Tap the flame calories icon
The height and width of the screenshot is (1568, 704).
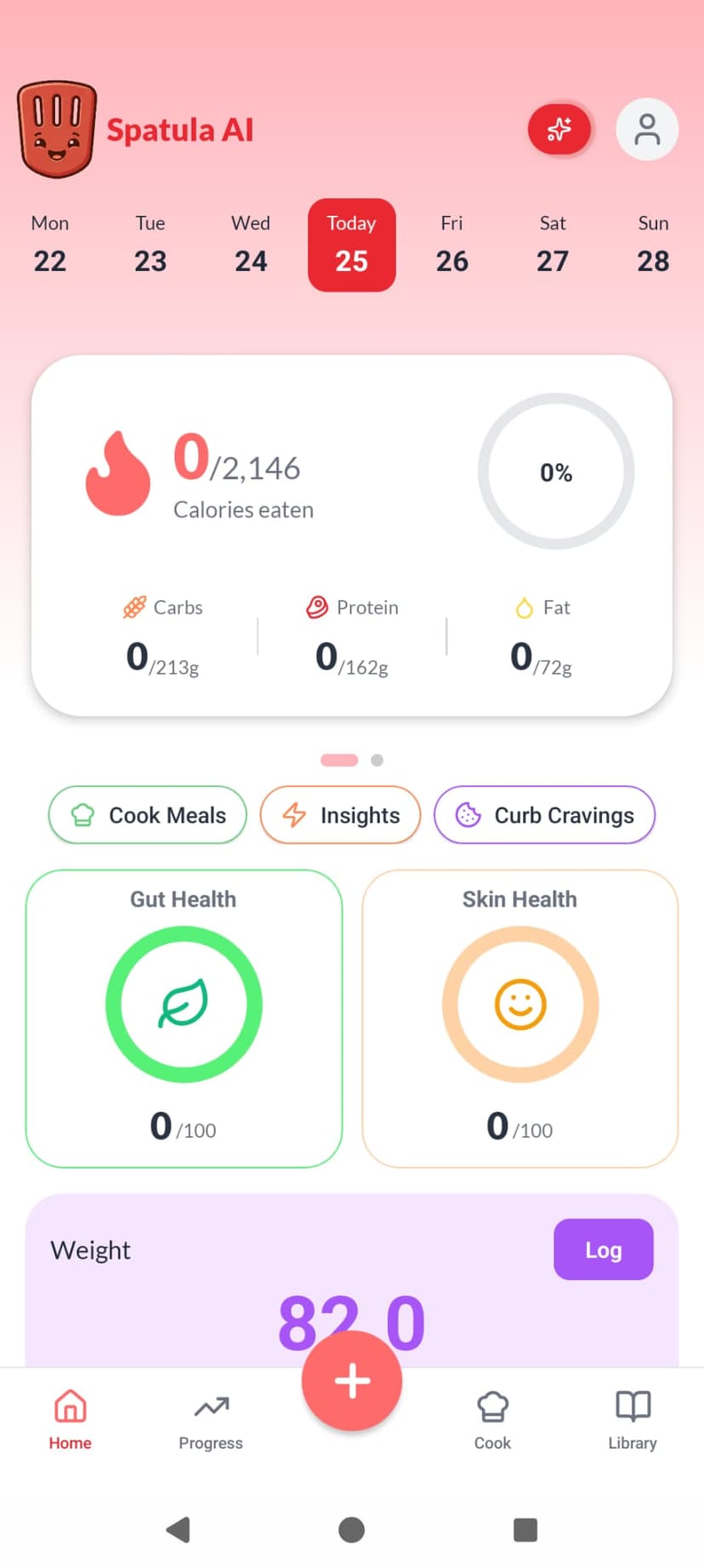click(117, 473)
